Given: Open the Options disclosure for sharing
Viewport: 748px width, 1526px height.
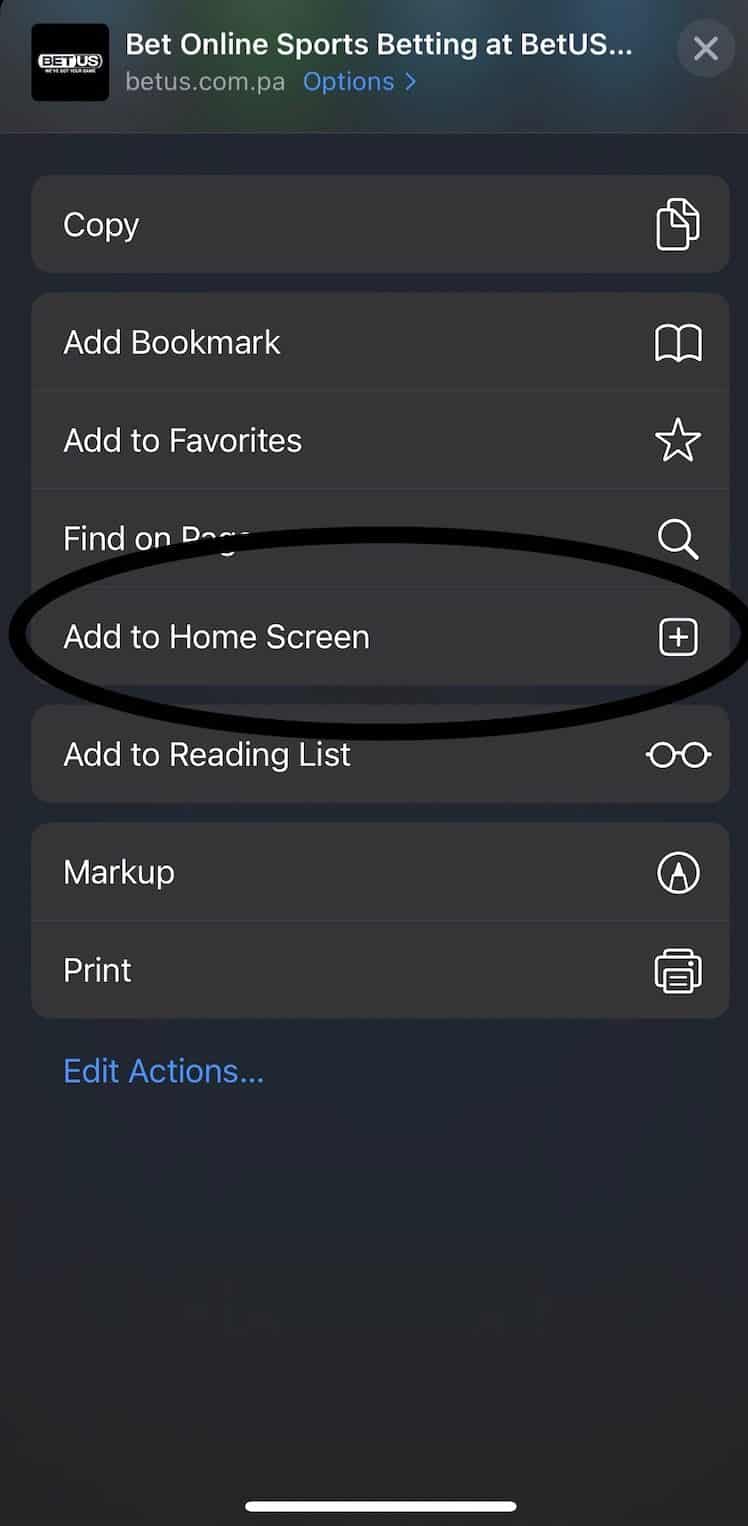Looking at the screenshot, I should (361, 82).
